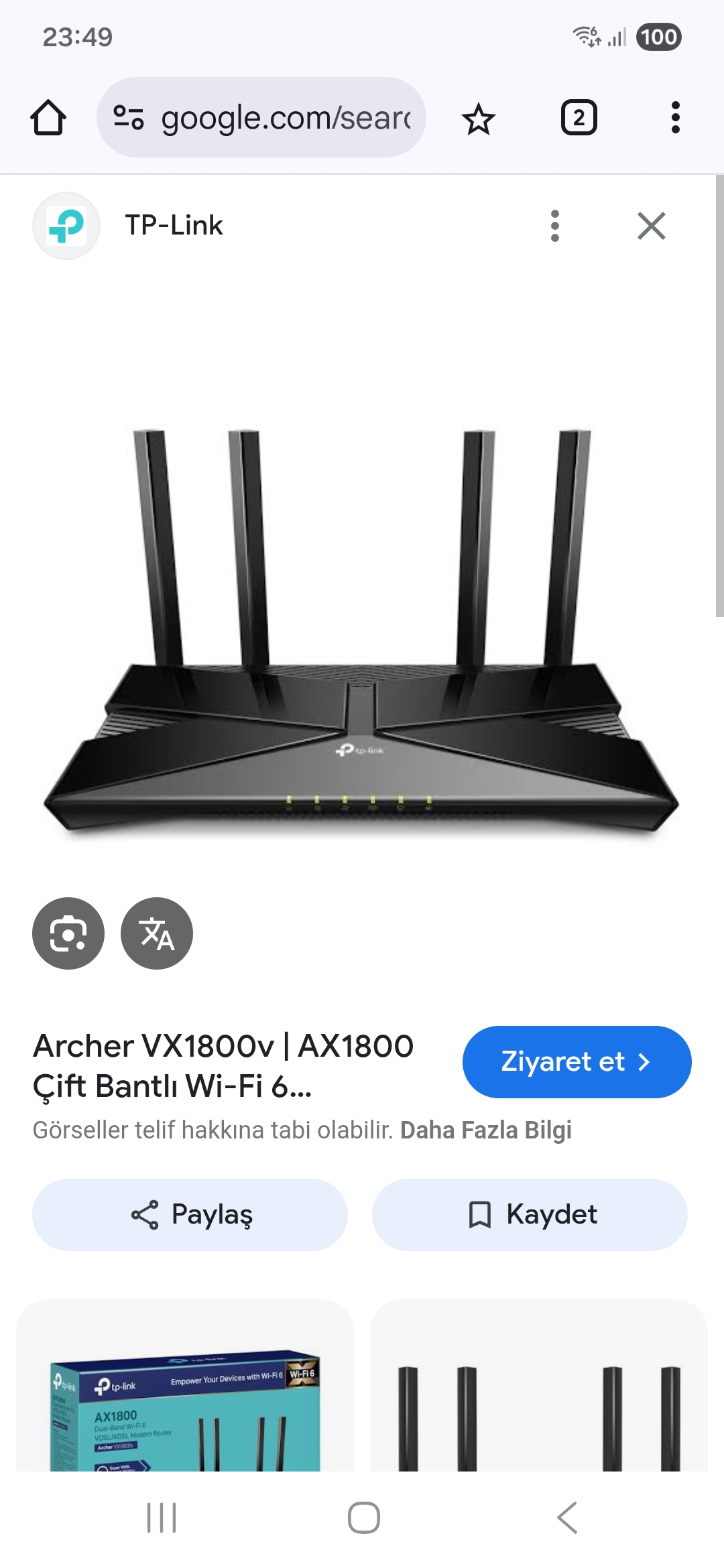
Task: Search this image with Google Lens
Action: [x=68, y=933]
